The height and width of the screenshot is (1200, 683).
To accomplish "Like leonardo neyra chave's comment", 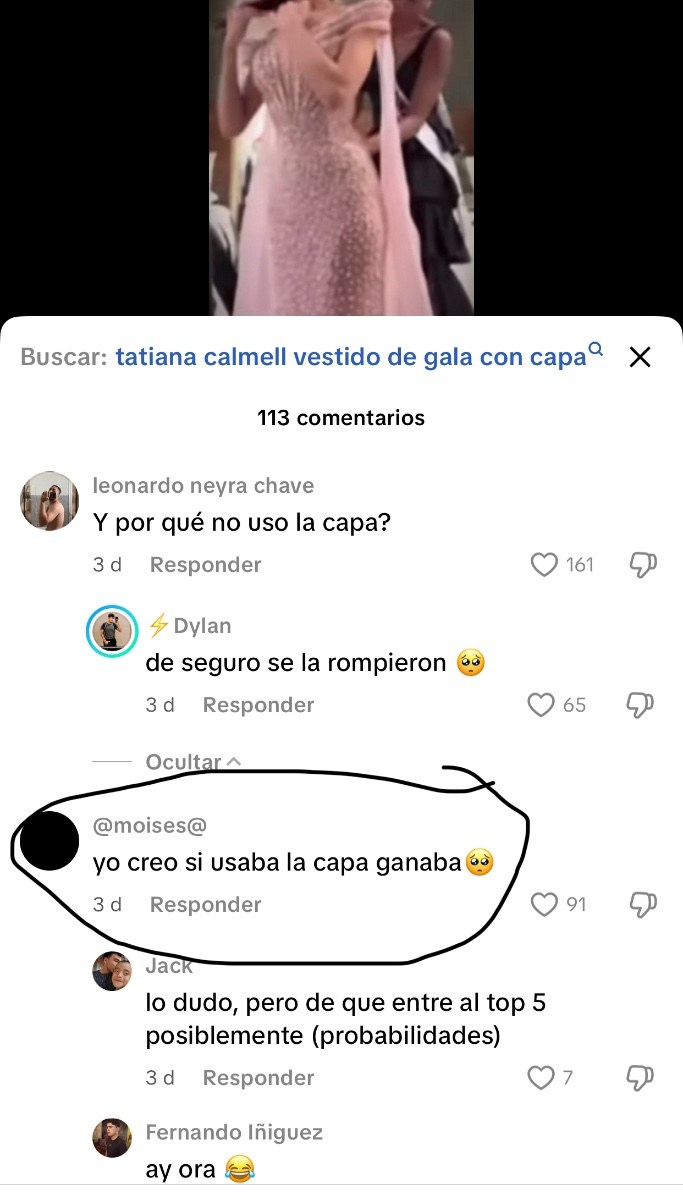I will pos(543,565).
